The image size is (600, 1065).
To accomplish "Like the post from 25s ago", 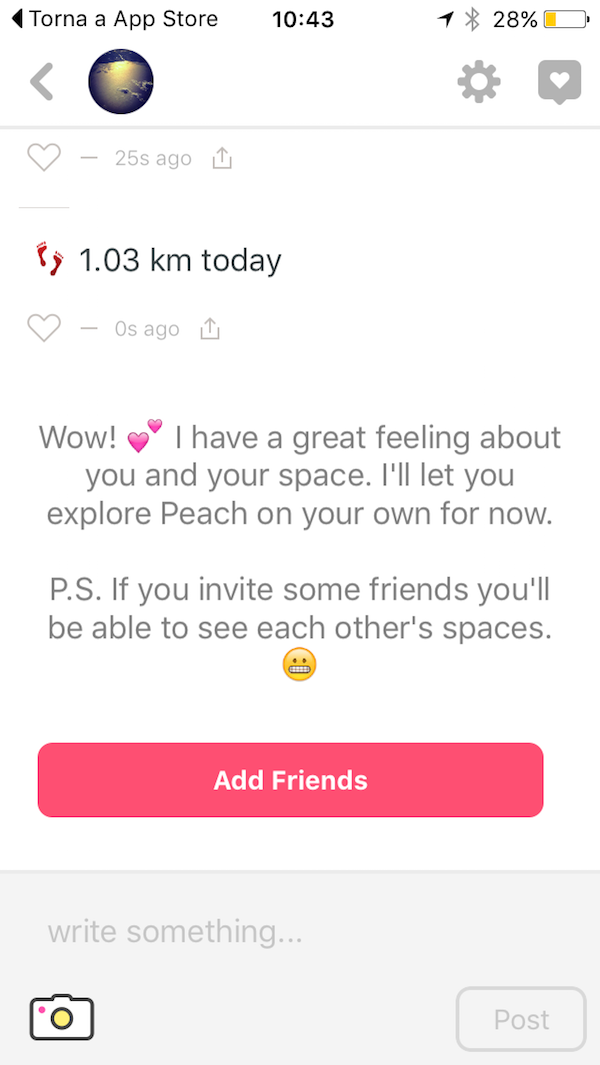I will point(43,158).
